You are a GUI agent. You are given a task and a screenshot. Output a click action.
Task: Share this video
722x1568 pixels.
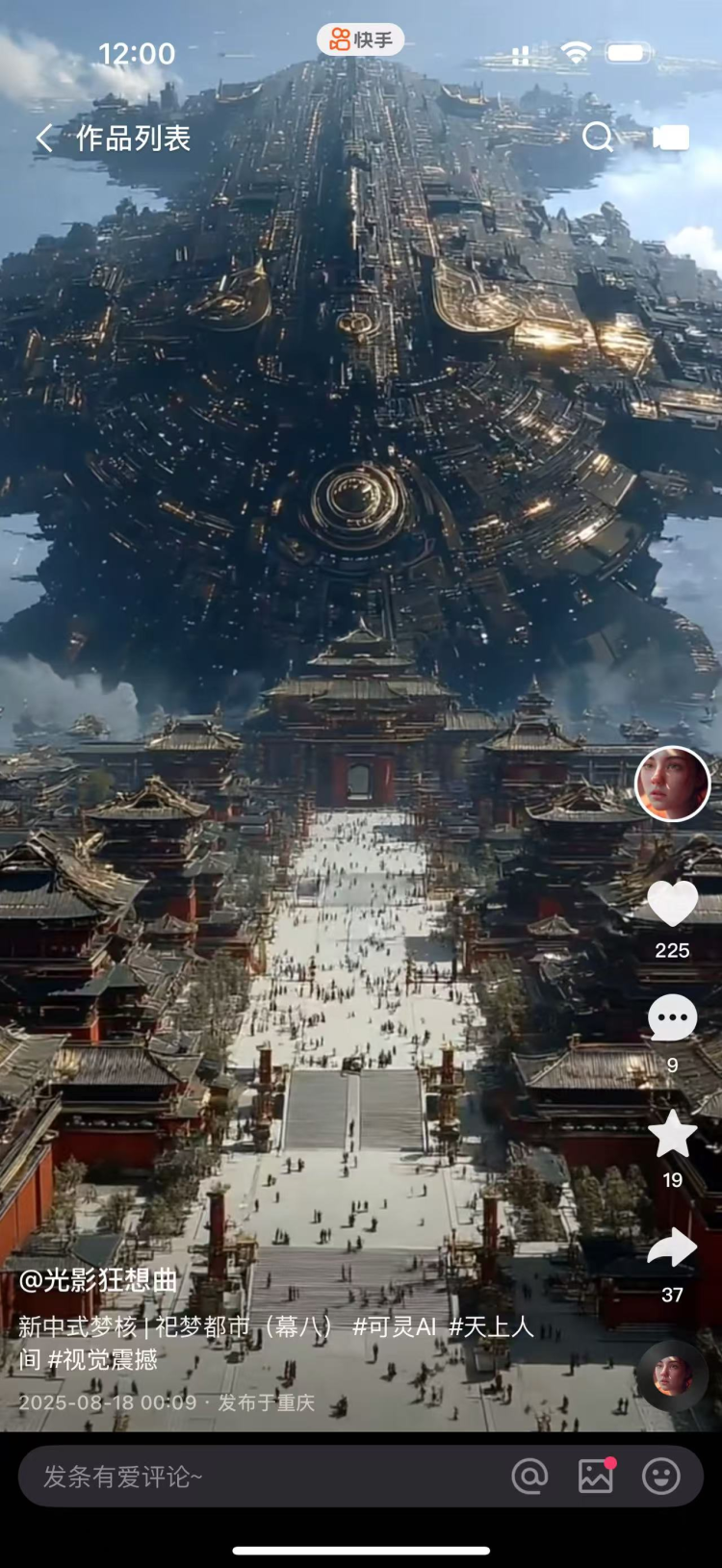(672, 1248)
